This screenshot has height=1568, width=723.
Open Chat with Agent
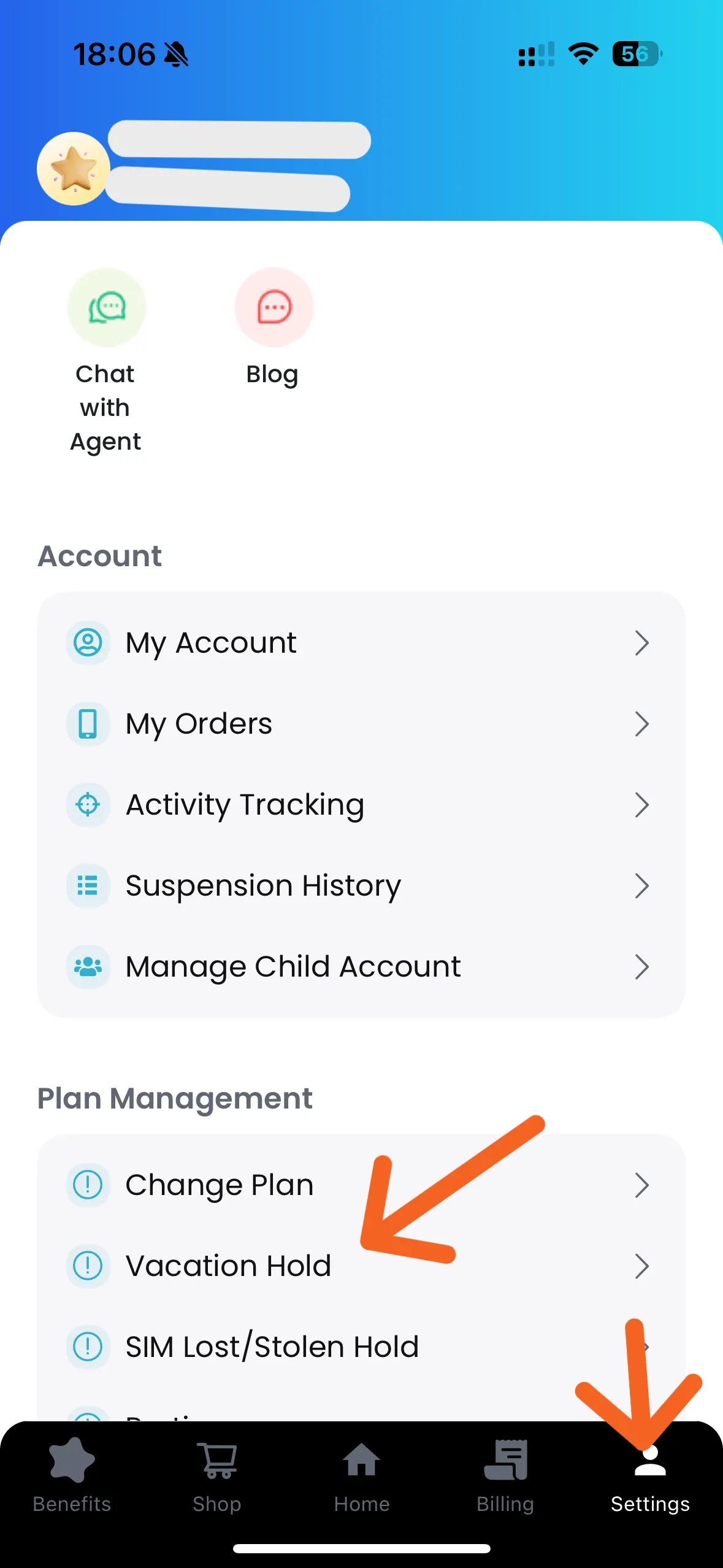click(106, 309)
